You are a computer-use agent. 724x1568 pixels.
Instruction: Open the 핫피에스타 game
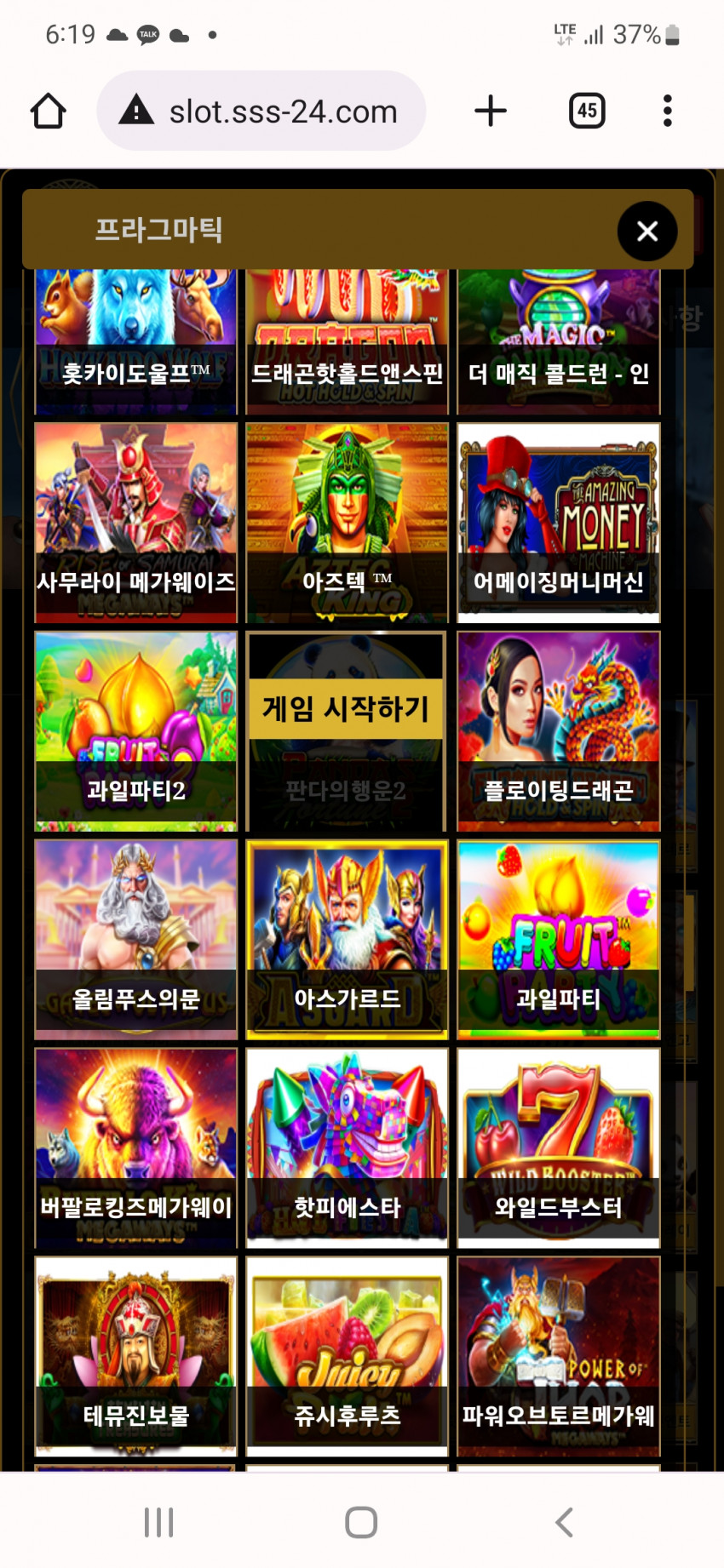tap(347, 1147)
